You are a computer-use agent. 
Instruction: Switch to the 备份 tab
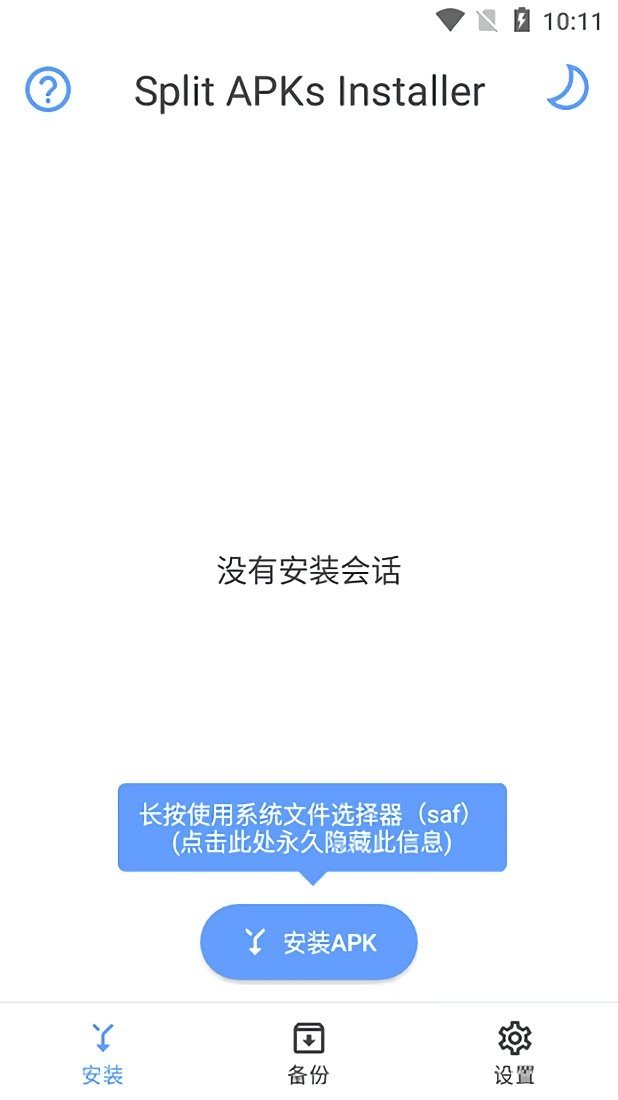click(308, 1053)
